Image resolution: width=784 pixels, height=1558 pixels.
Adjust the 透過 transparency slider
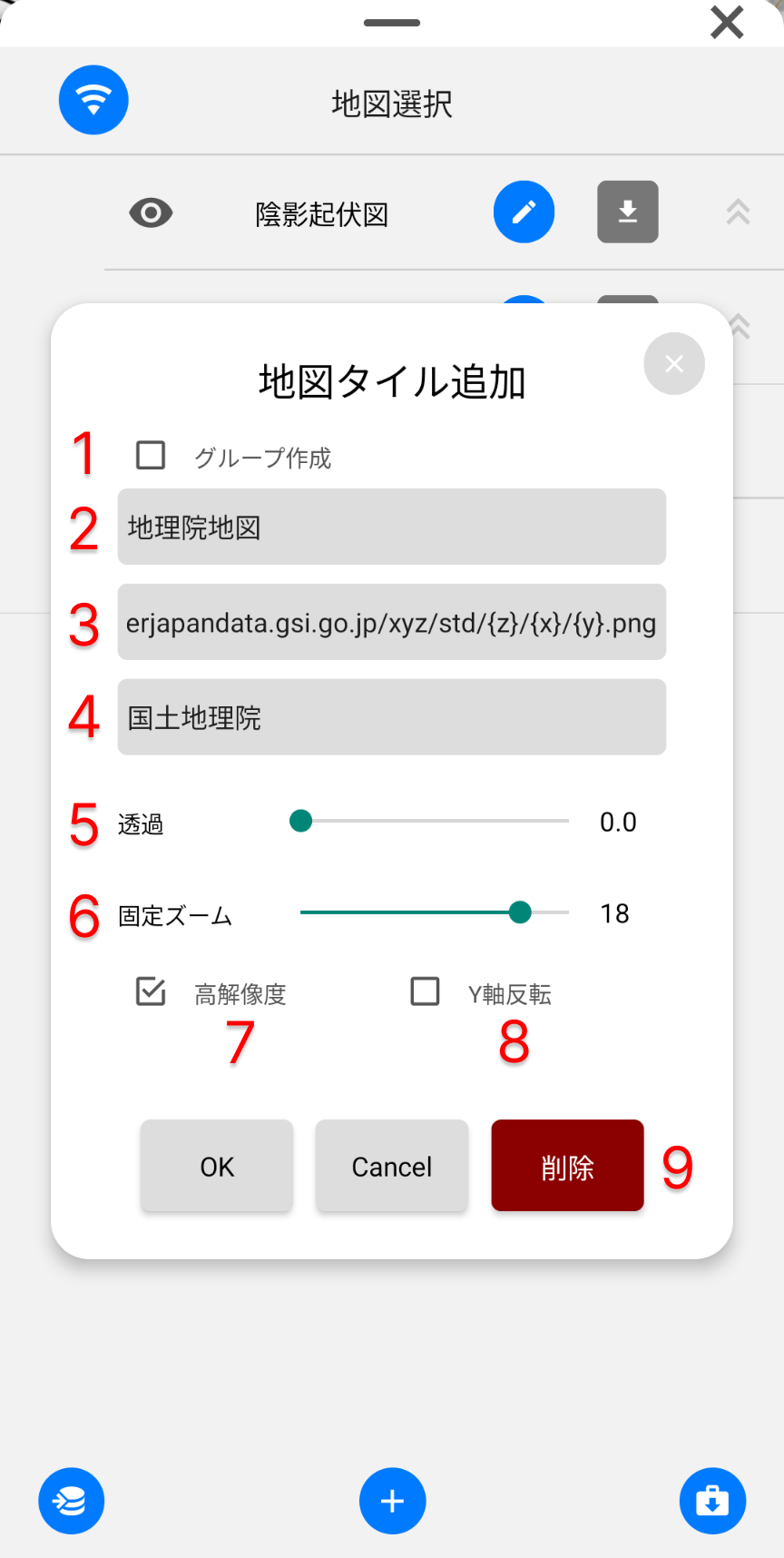point(301,822)
